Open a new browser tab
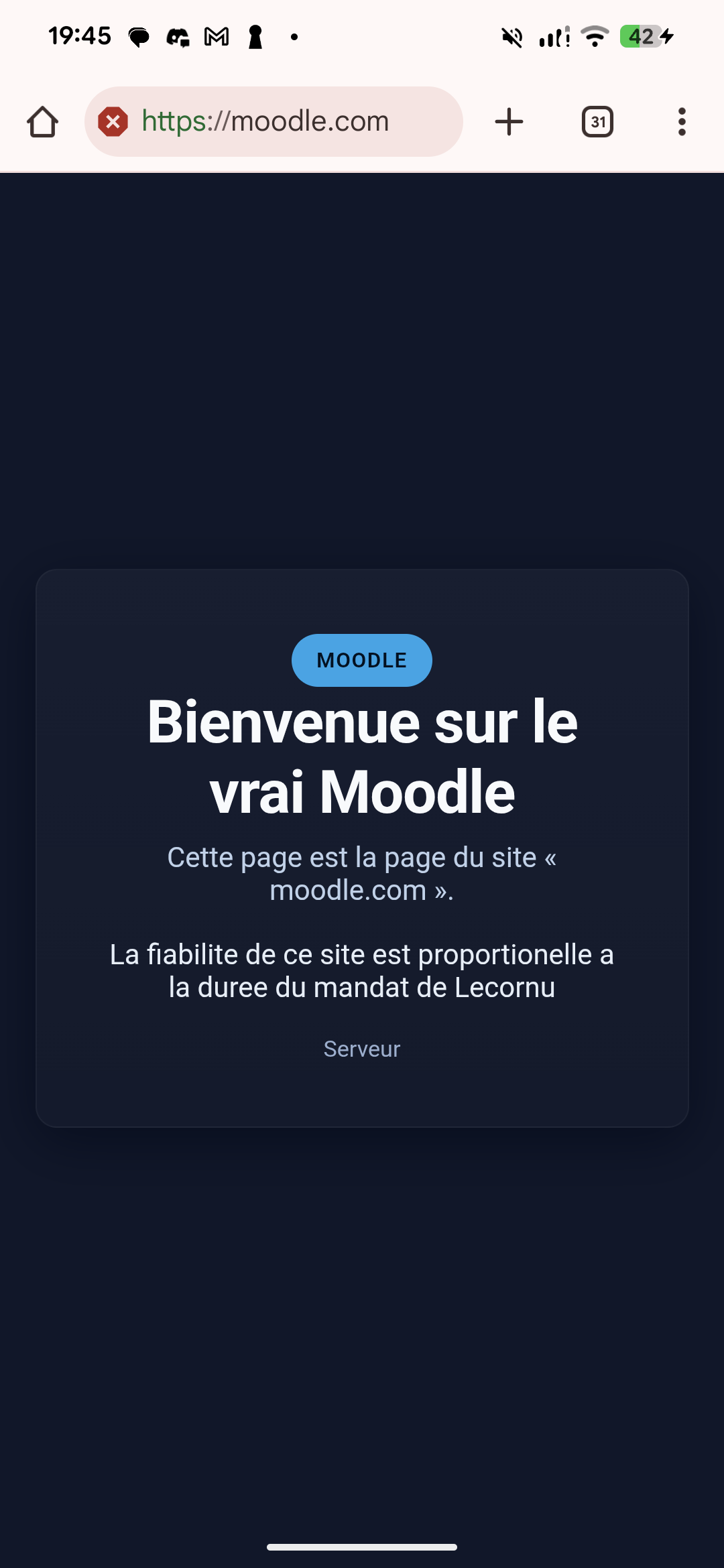724x1568 pixels. tap(509, 122)
